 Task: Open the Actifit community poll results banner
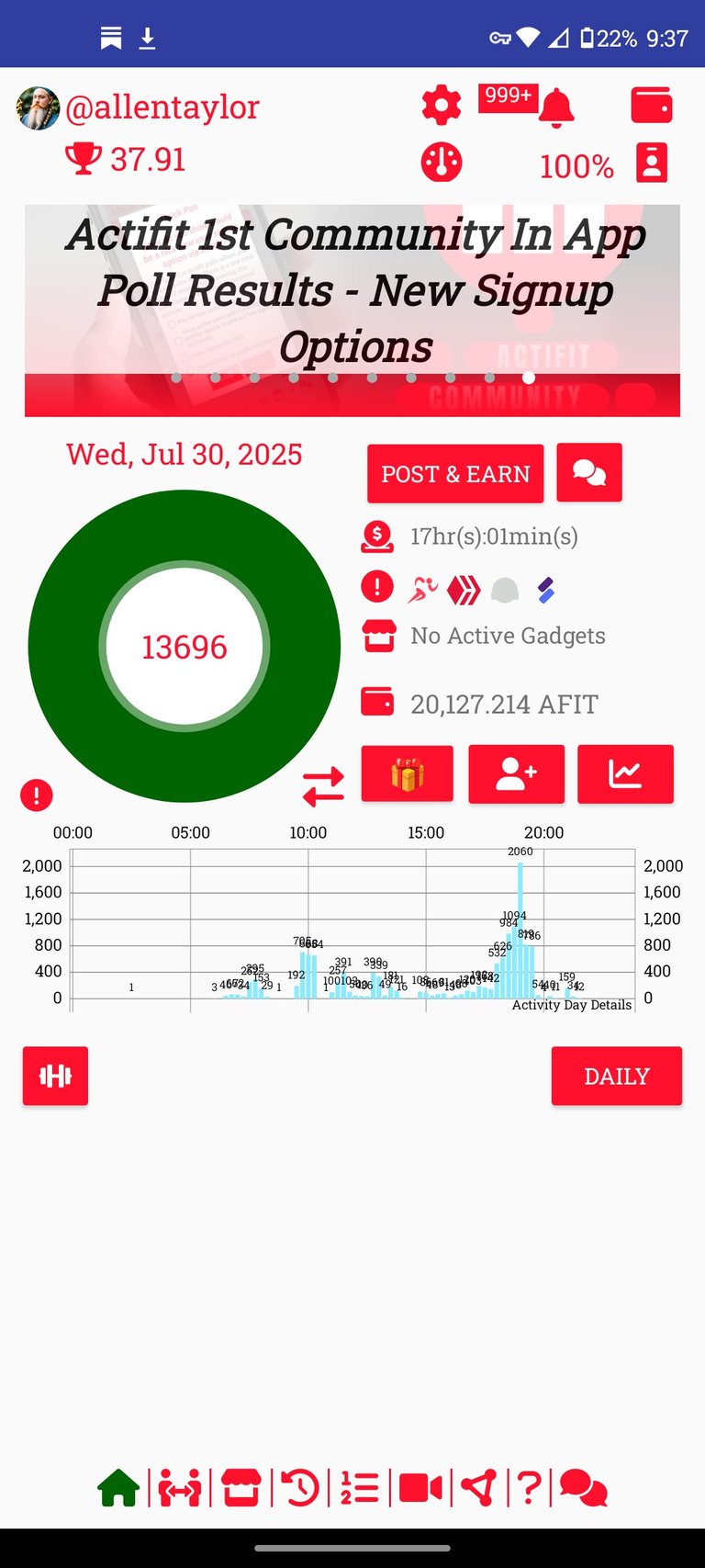pos(352,310)
